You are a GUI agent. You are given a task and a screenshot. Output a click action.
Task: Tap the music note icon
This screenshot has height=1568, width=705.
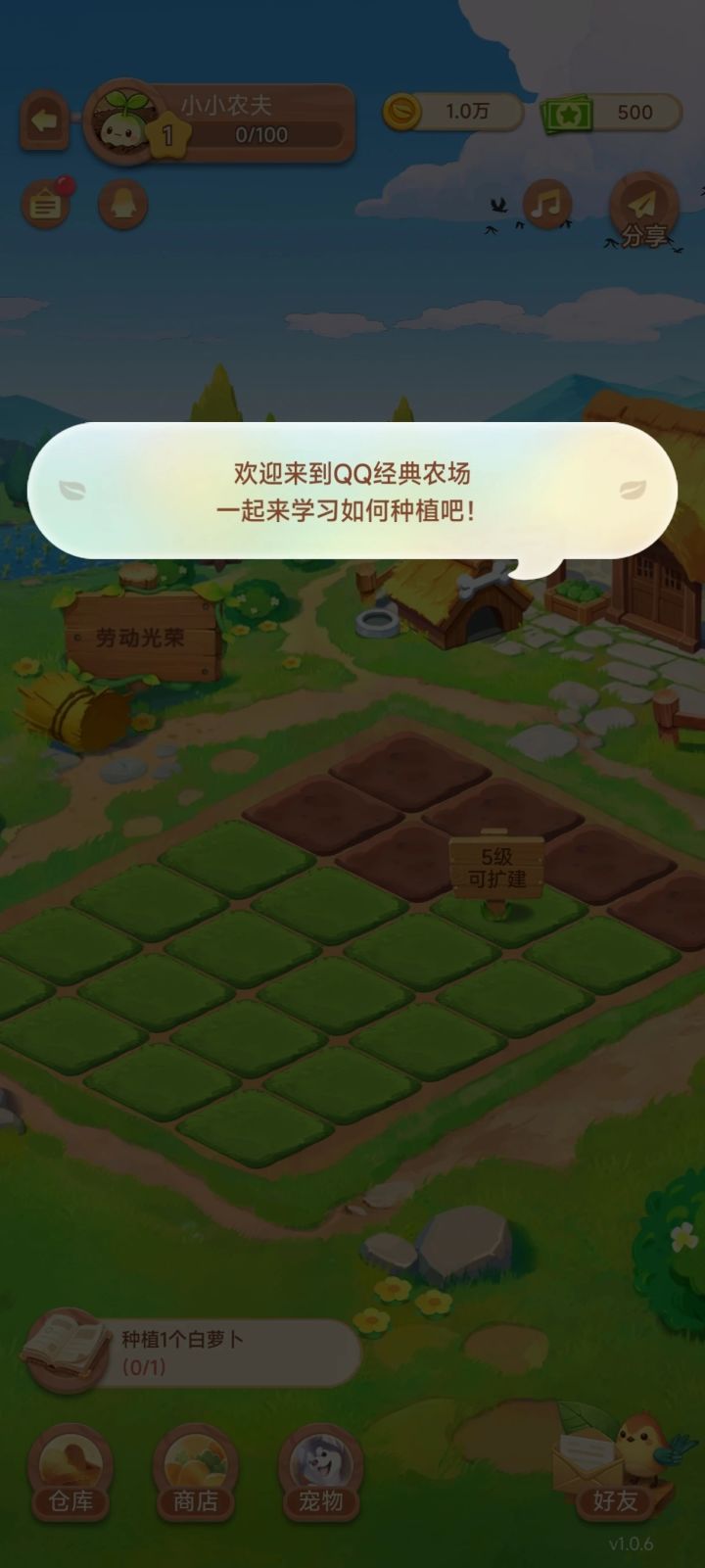pos(546,206)
